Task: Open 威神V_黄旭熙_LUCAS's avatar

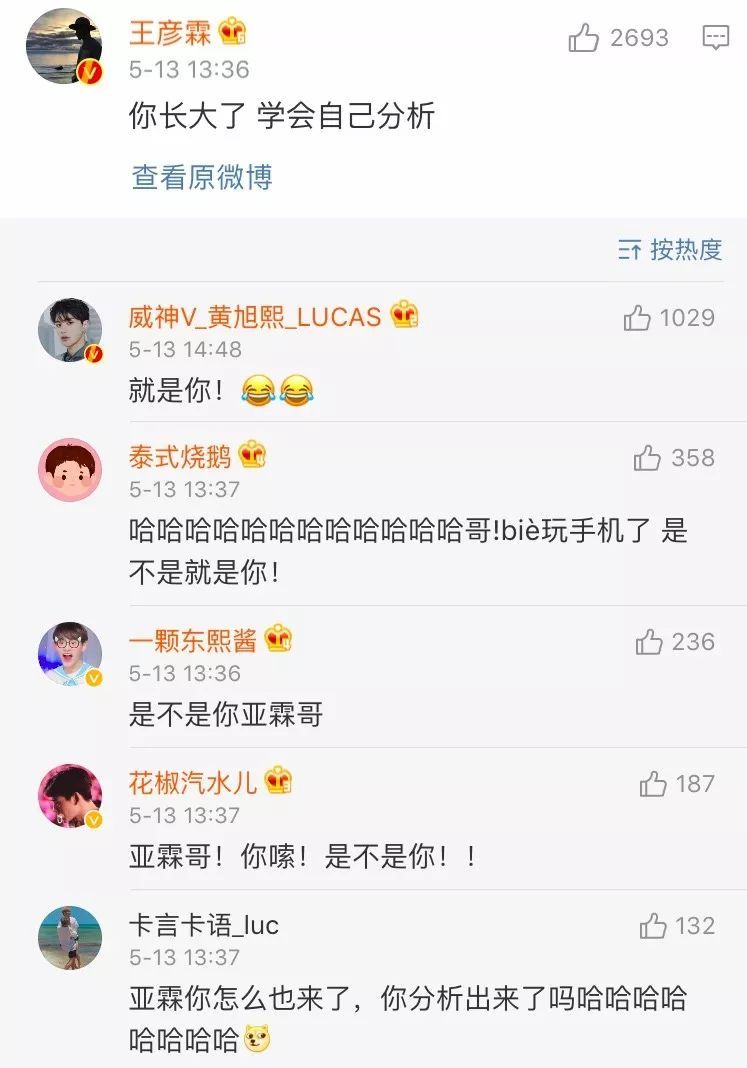Action: pyautogui.click(x=70, y=330)
